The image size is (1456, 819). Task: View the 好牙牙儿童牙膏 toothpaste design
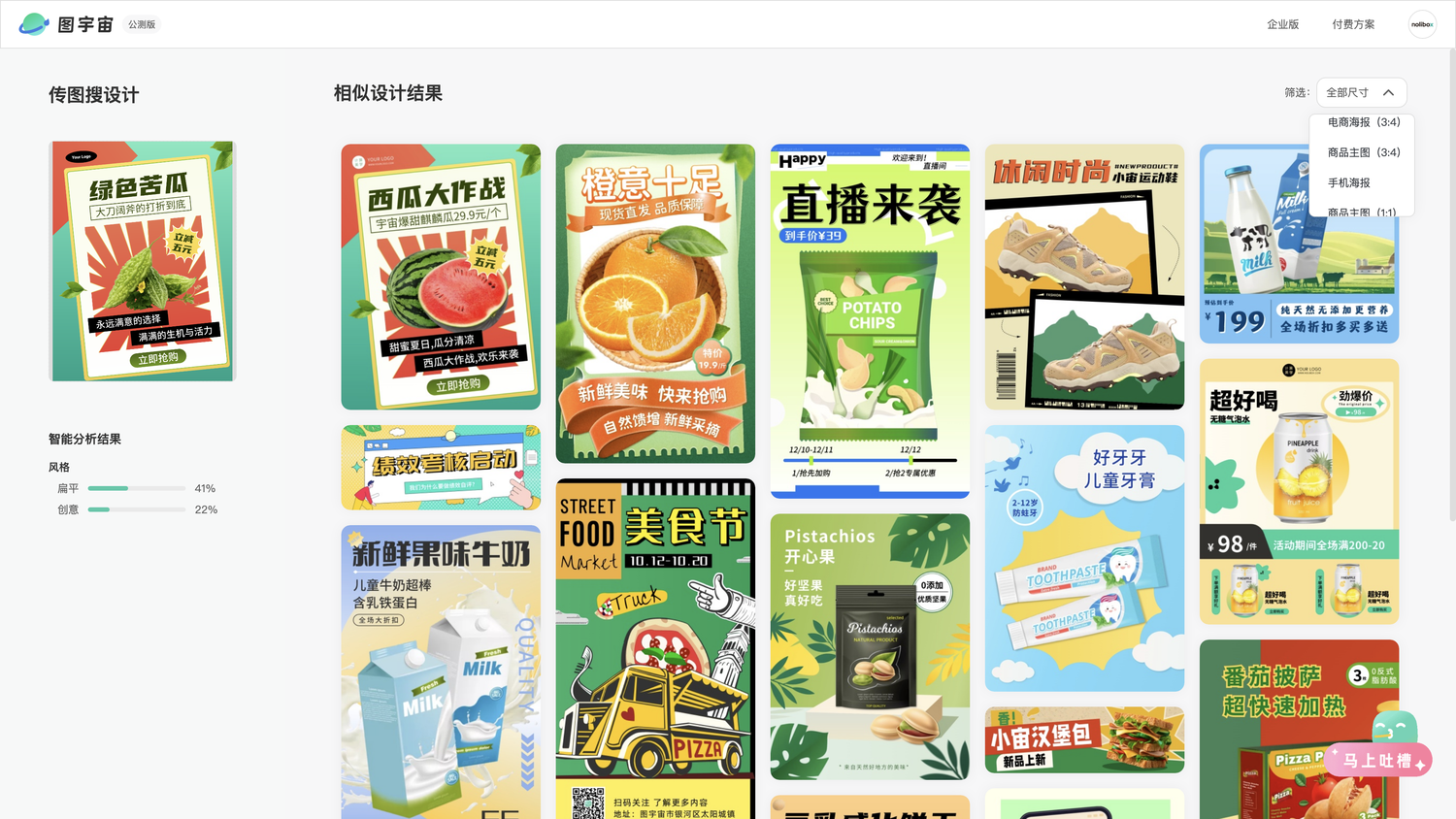tap(1084, 558)
